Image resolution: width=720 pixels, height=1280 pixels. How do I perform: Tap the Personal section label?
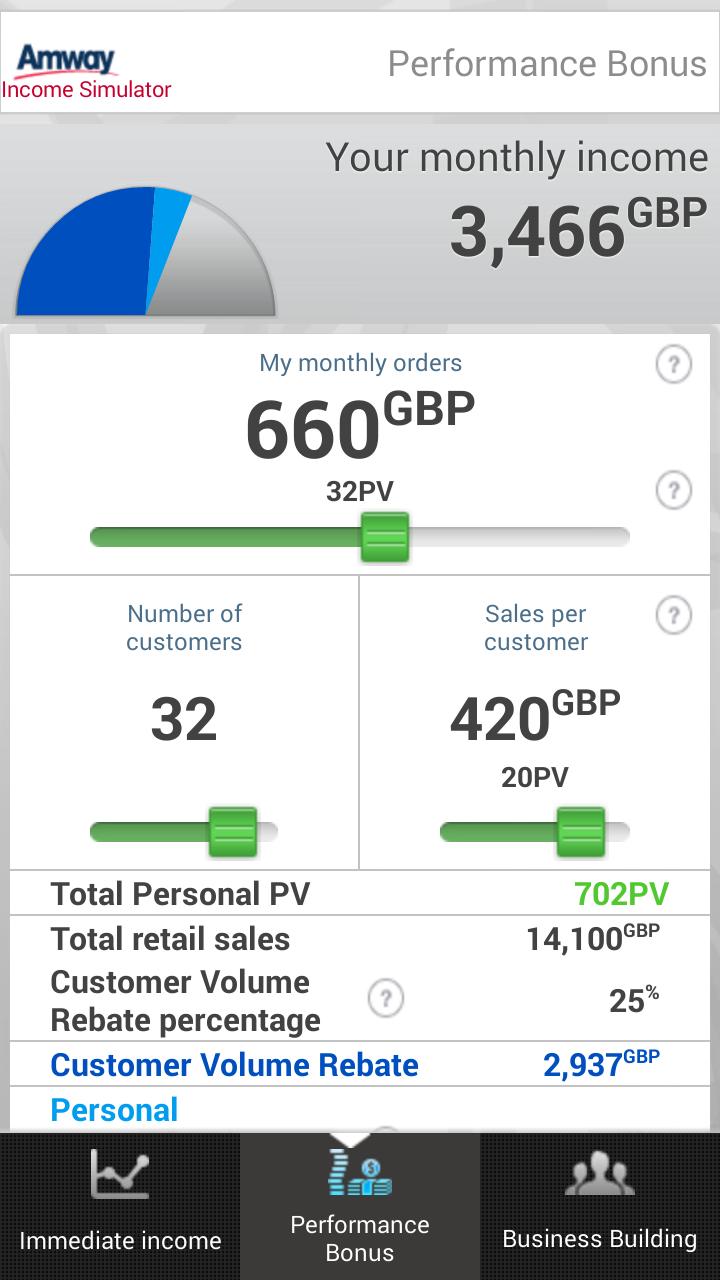click(x=113, y=1110)
